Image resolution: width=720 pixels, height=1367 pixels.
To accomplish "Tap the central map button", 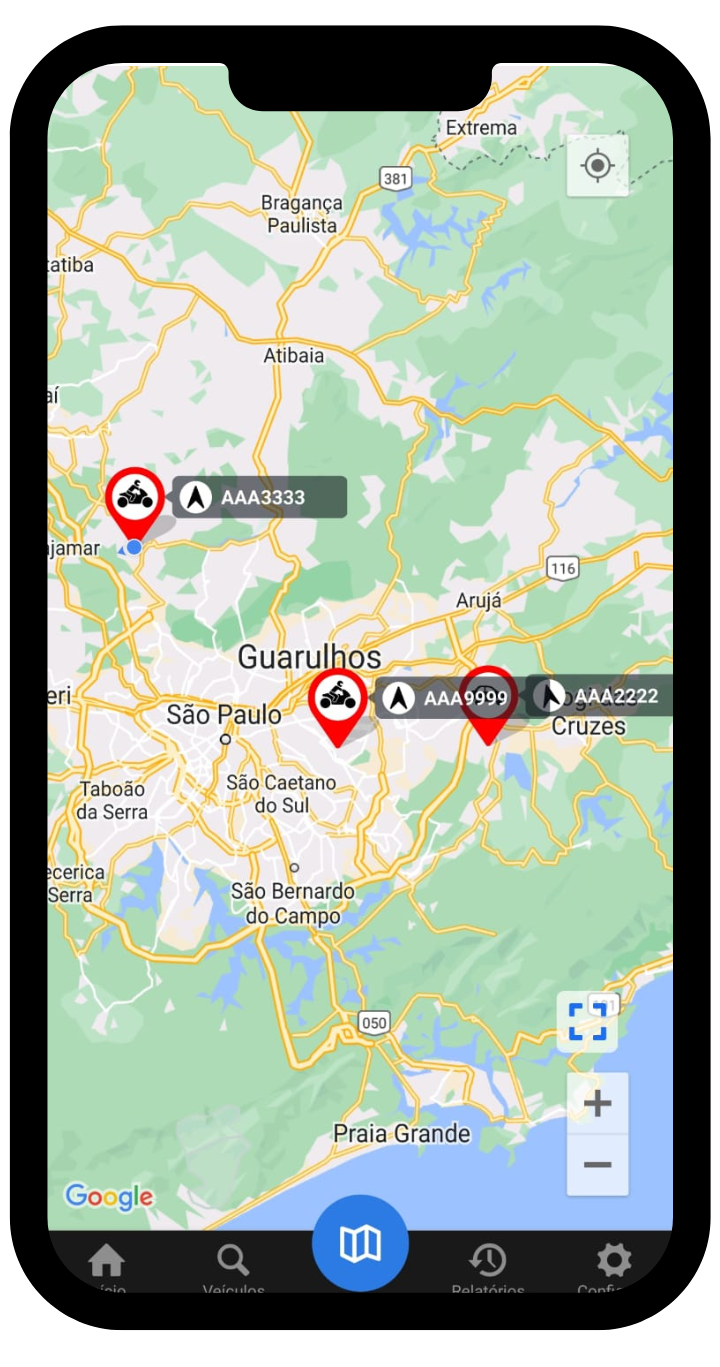I will [360, 1243].
